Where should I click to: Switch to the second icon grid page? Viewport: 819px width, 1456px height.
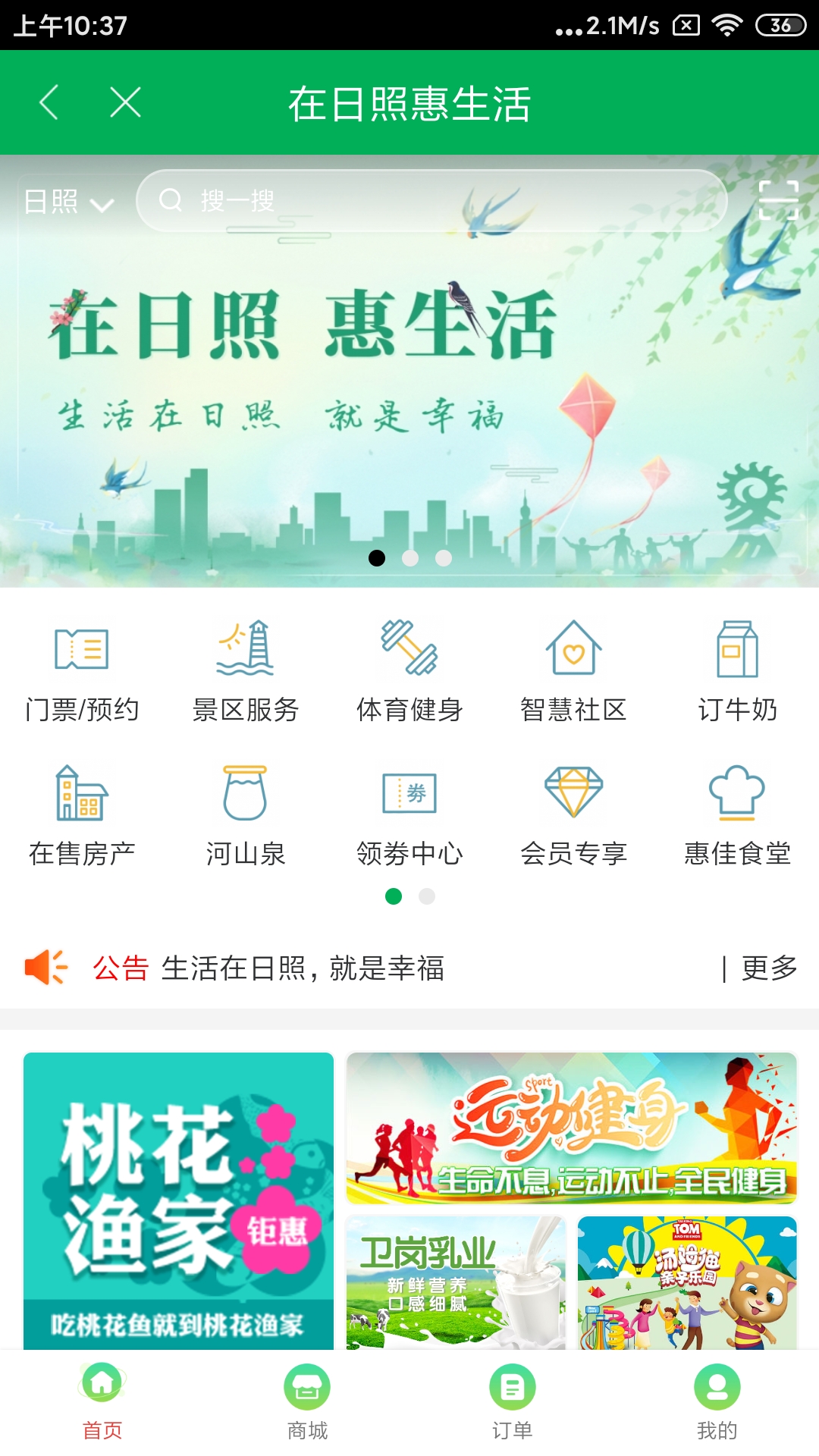[x=426, y=896]
